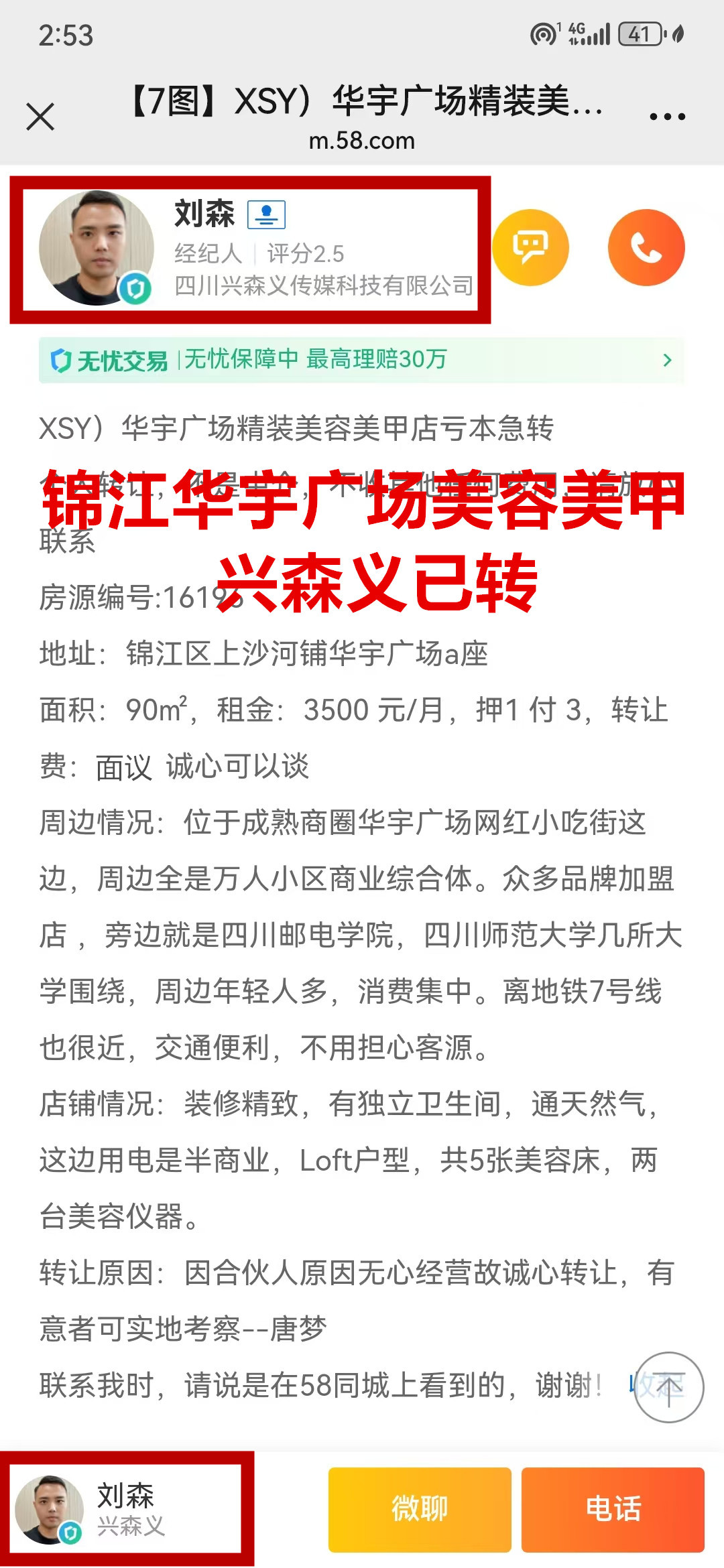Call the broker using 电话 button
This screenshot has height=1568, width=724.
(x=613, y=1509)
